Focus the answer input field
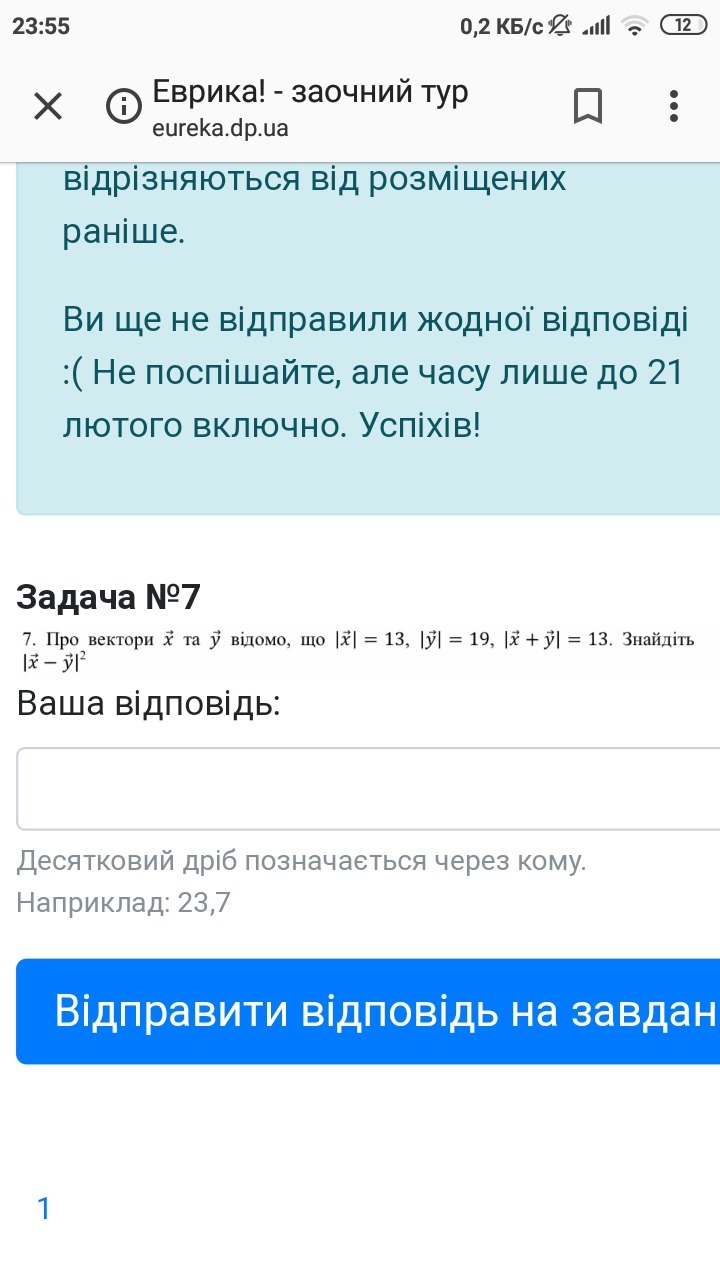 (x=368, y=788)
